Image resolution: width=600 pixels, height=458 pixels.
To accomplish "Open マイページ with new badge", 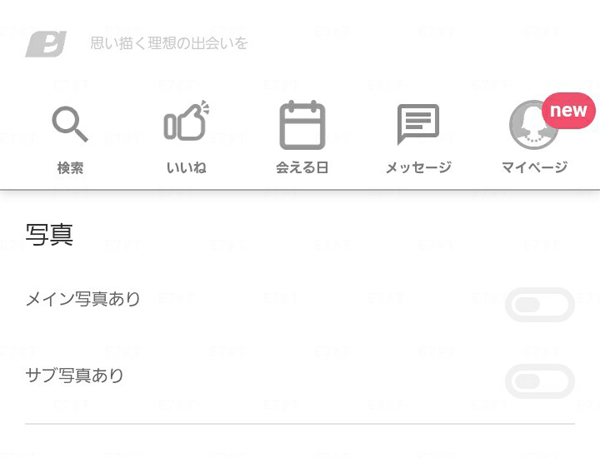I will (x=534, y=137).
